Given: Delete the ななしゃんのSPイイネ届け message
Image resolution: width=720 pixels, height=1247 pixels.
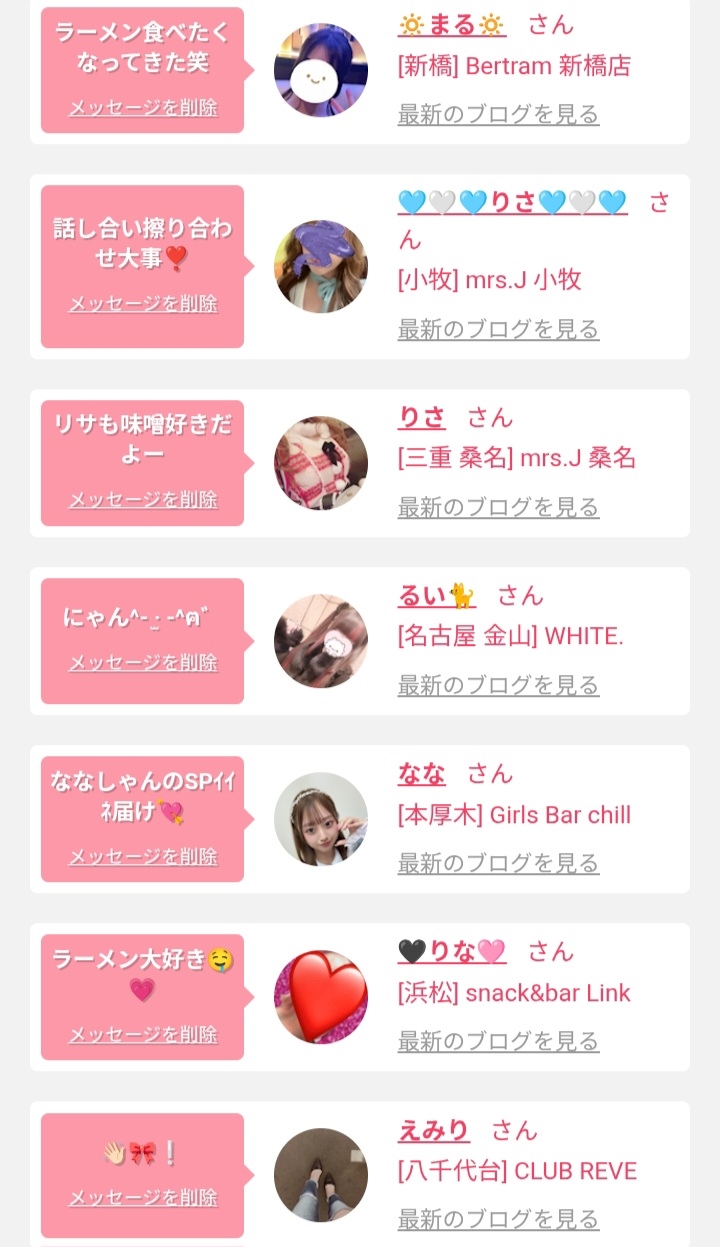Looking at the screenshot, I should [x=142, y=856].
